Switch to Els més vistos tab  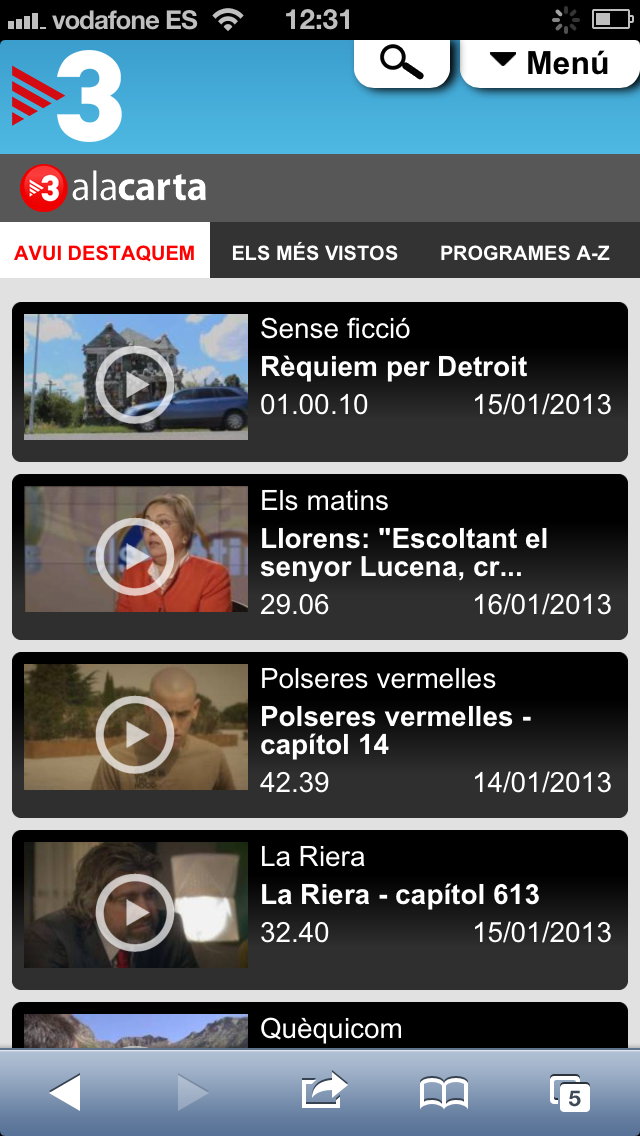tap(314, 253)
